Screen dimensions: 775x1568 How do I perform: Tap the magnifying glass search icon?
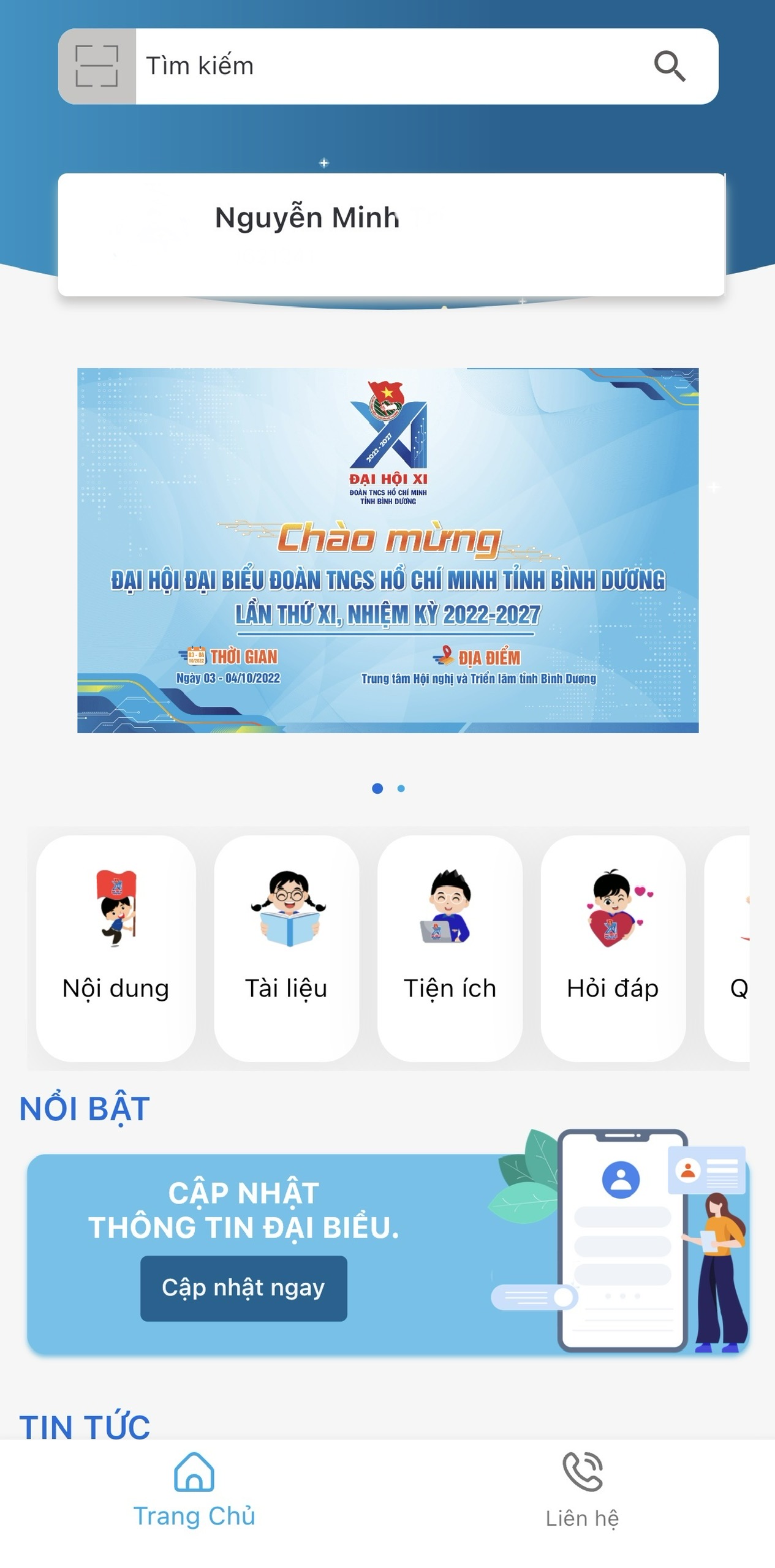(669, 66)
